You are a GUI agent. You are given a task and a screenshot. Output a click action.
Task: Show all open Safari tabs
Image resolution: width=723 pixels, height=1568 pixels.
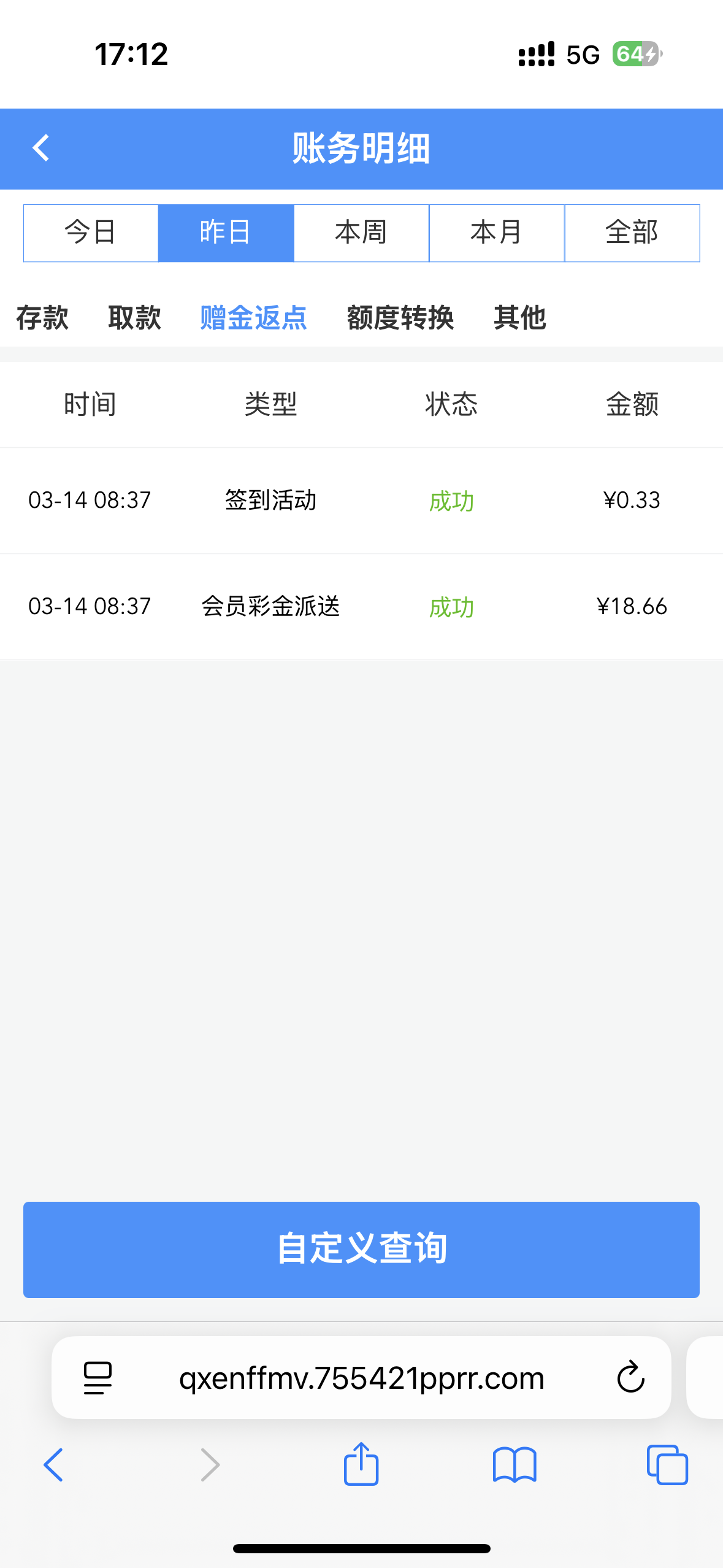pos(667,1464)
